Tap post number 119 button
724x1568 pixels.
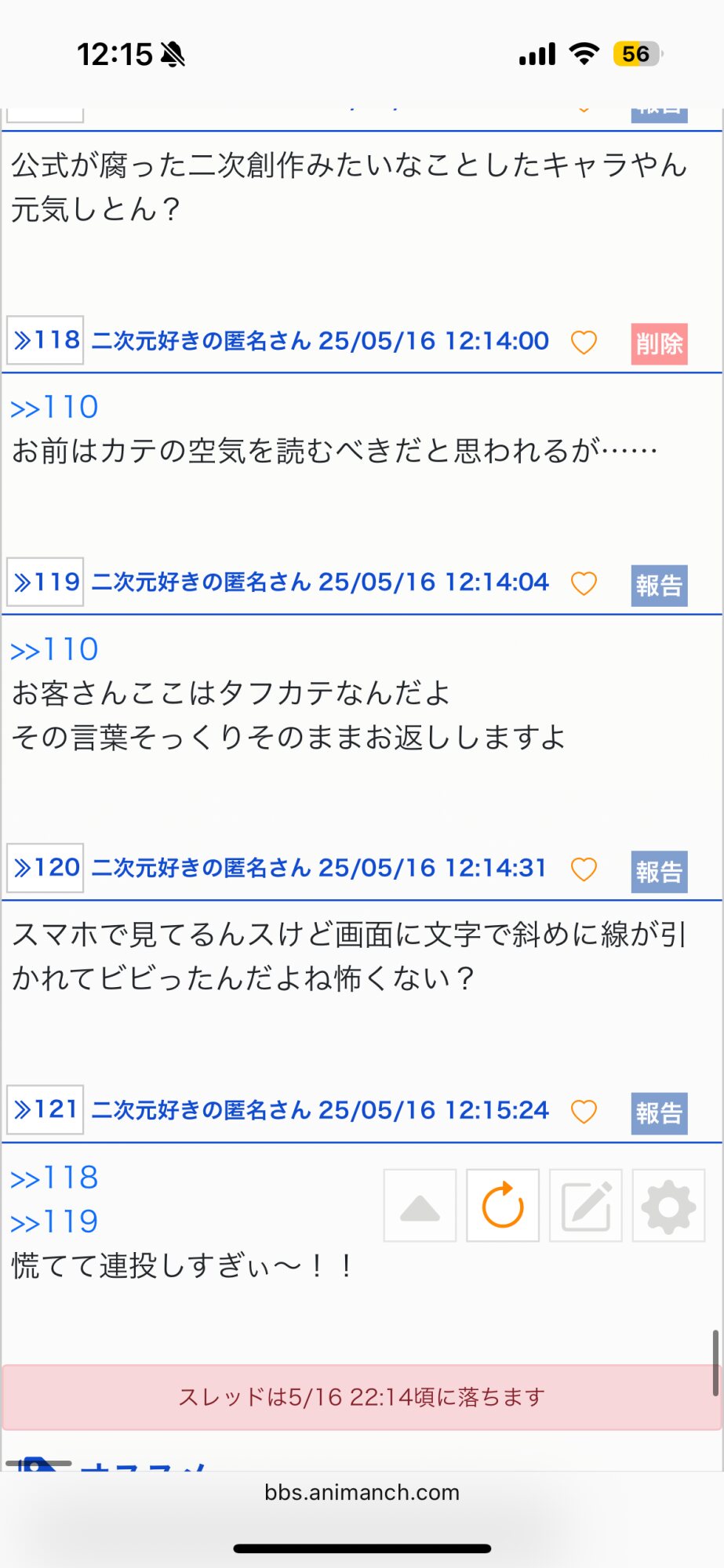tap(45, 583)
